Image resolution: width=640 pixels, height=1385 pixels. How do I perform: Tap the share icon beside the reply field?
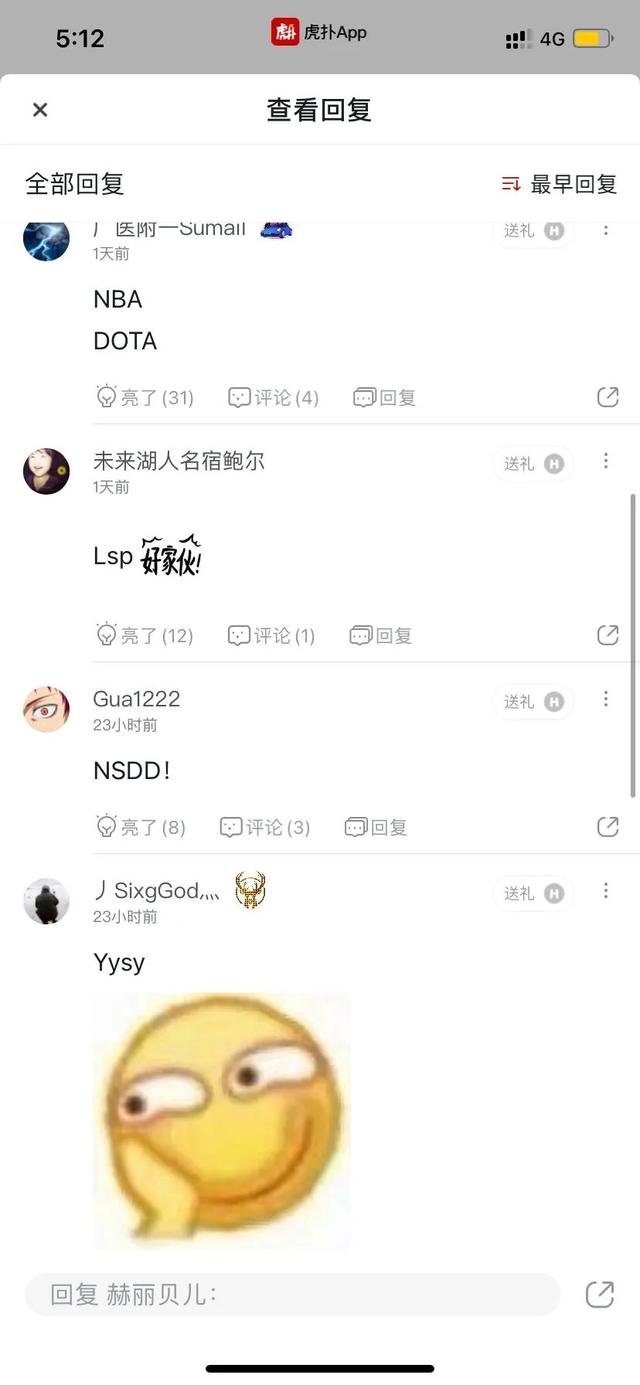599,1294
